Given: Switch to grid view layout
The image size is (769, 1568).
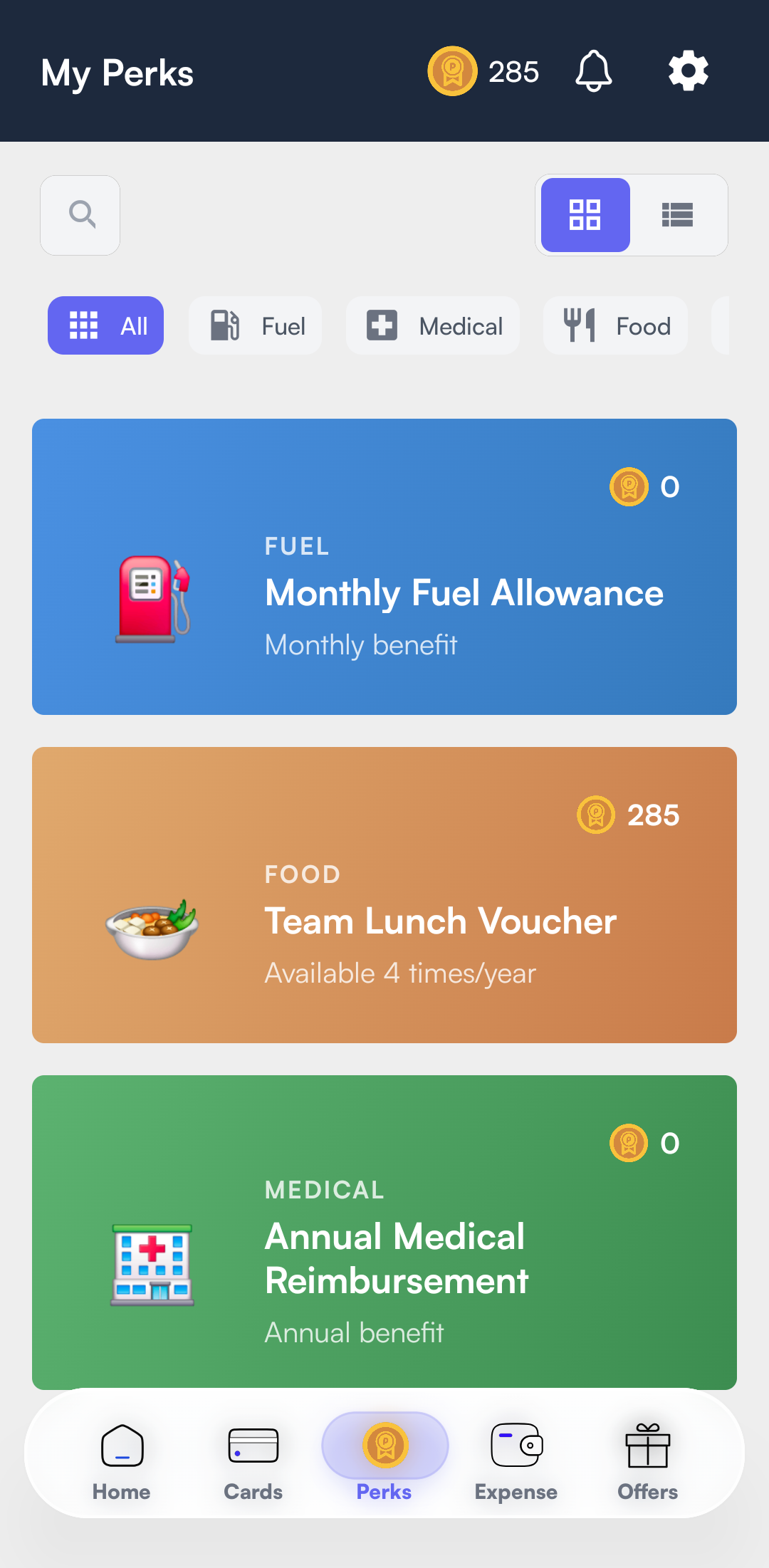Looking at the screenshot, I should coord(585,215).
